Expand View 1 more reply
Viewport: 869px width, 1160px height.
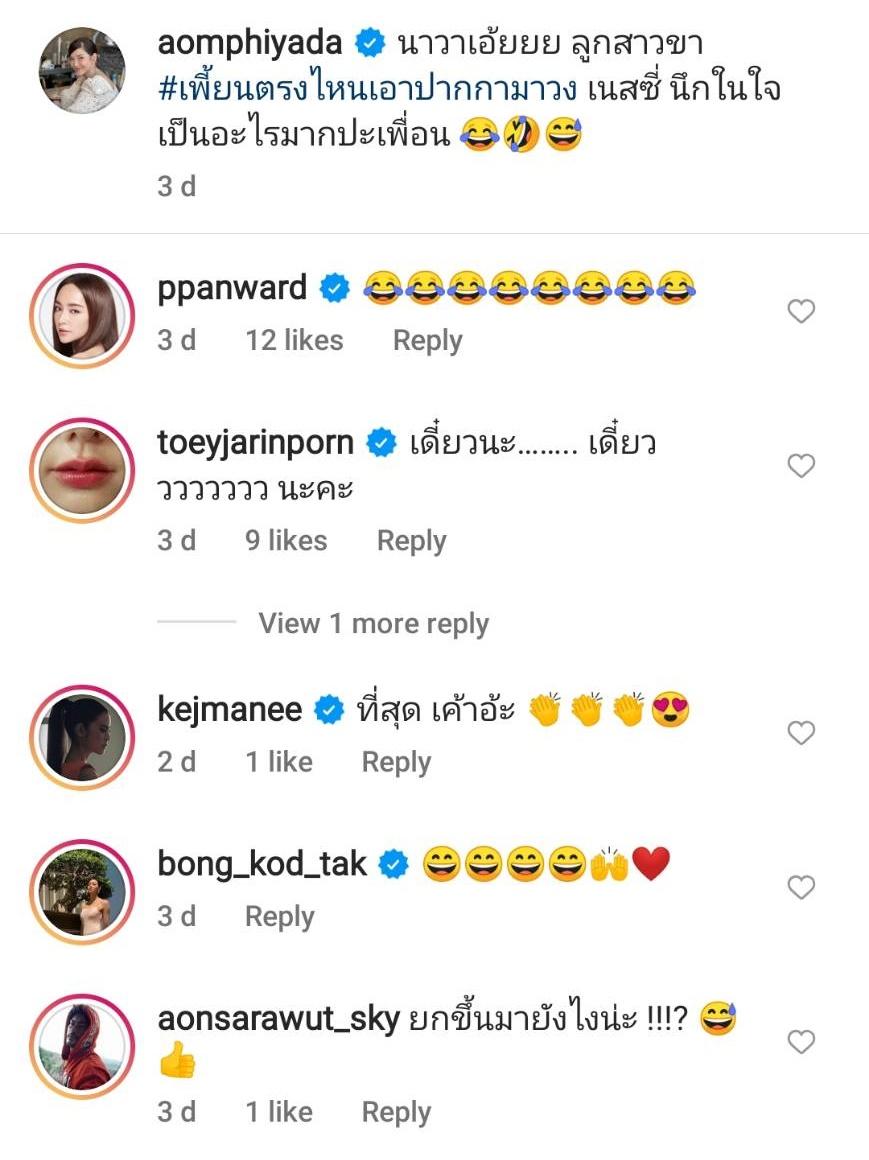[373, 623]
